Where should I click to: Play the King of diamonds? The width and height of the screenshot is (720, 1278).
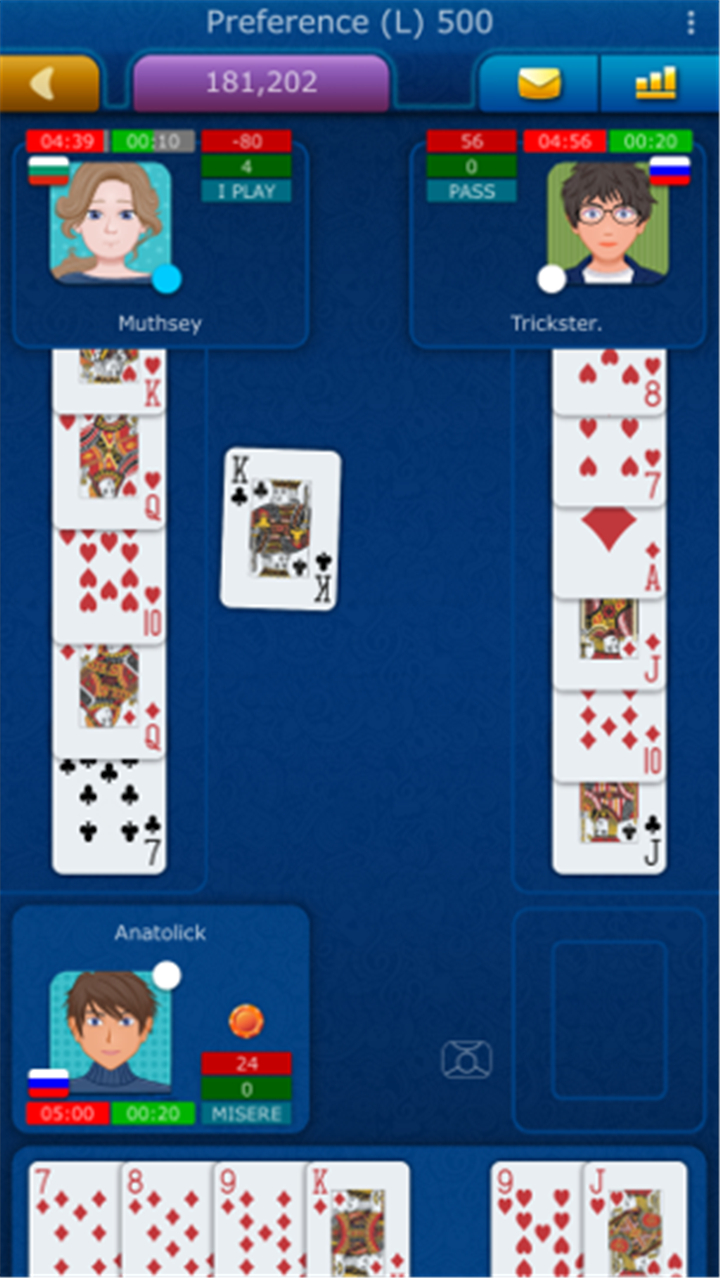[358, 1219]
